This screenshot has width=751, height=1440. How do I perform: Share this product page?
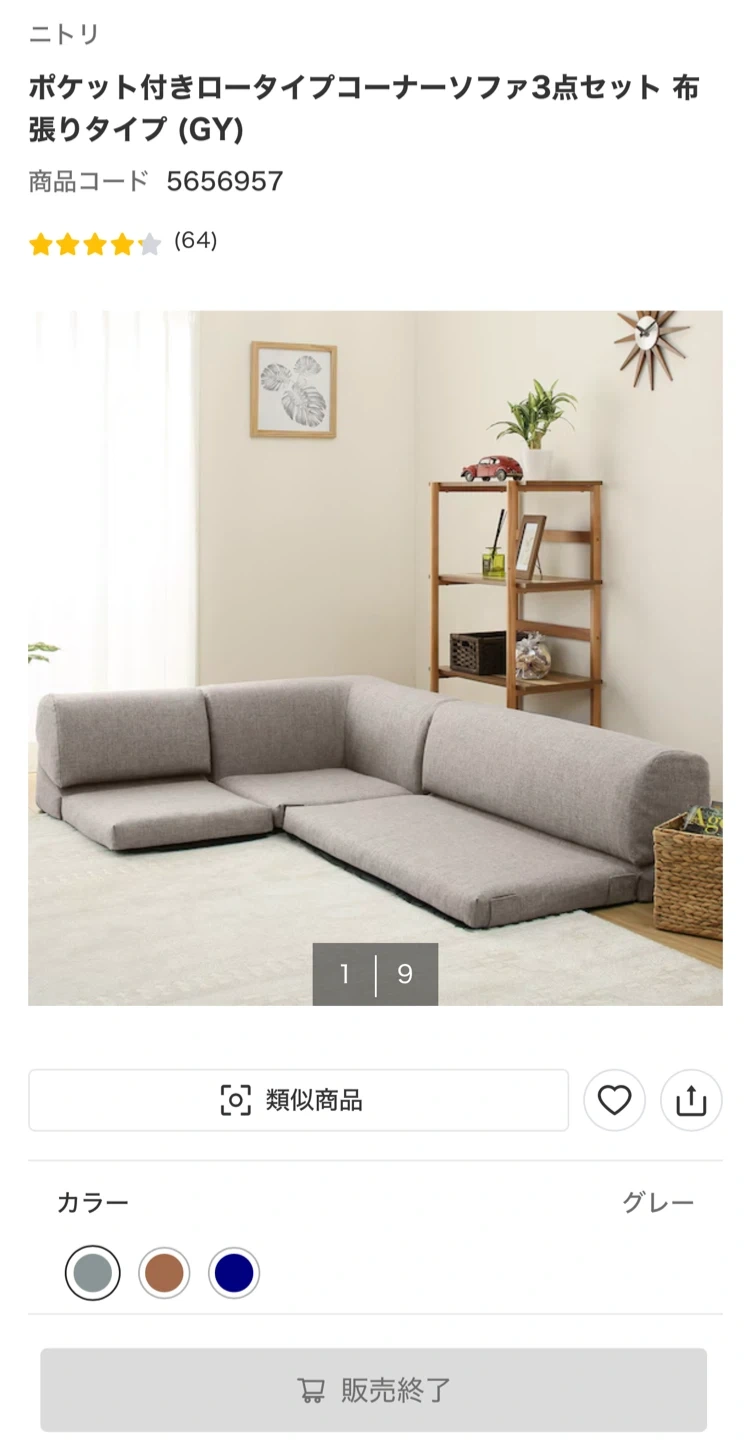pos(691,1100)
